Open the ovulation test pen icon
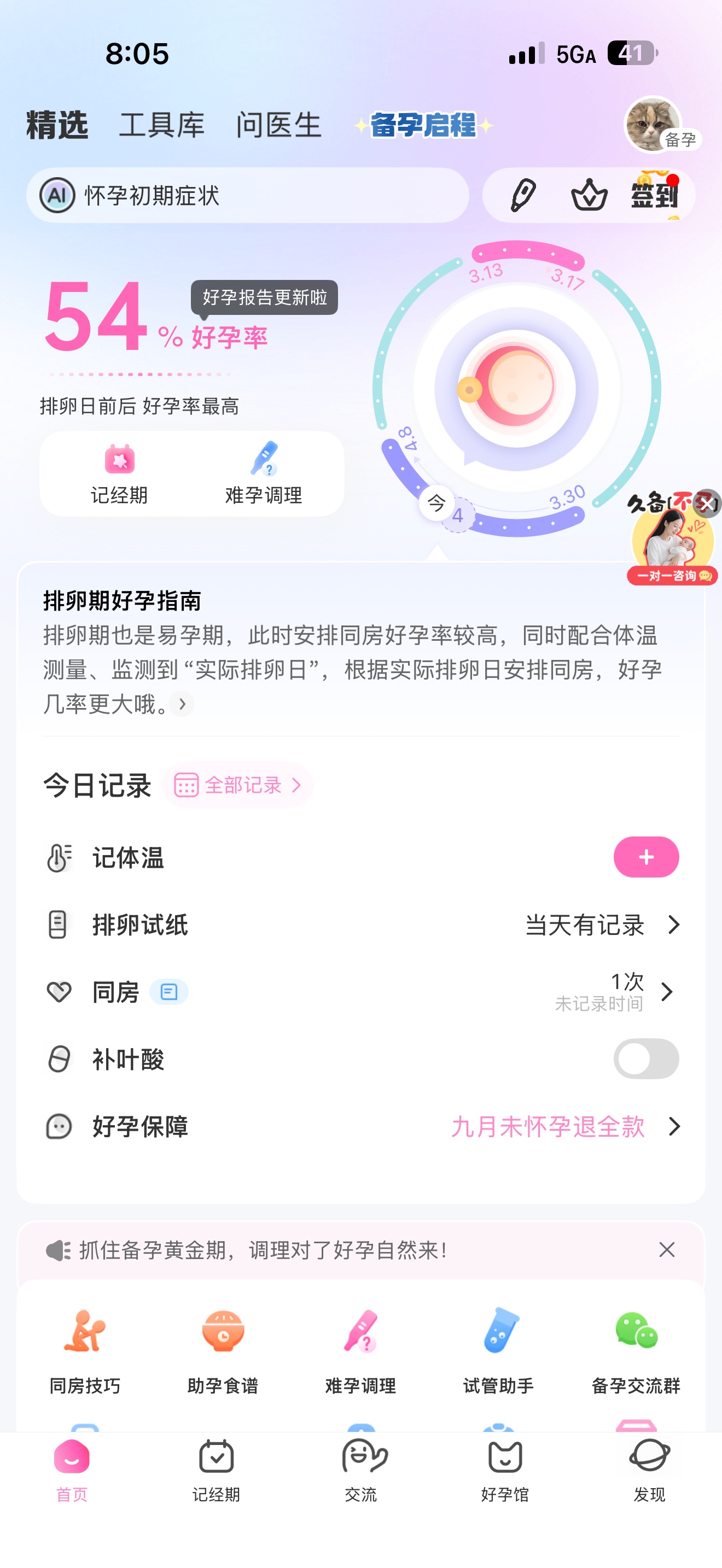This screenshot has width=722, height=1568. [523, 195]
